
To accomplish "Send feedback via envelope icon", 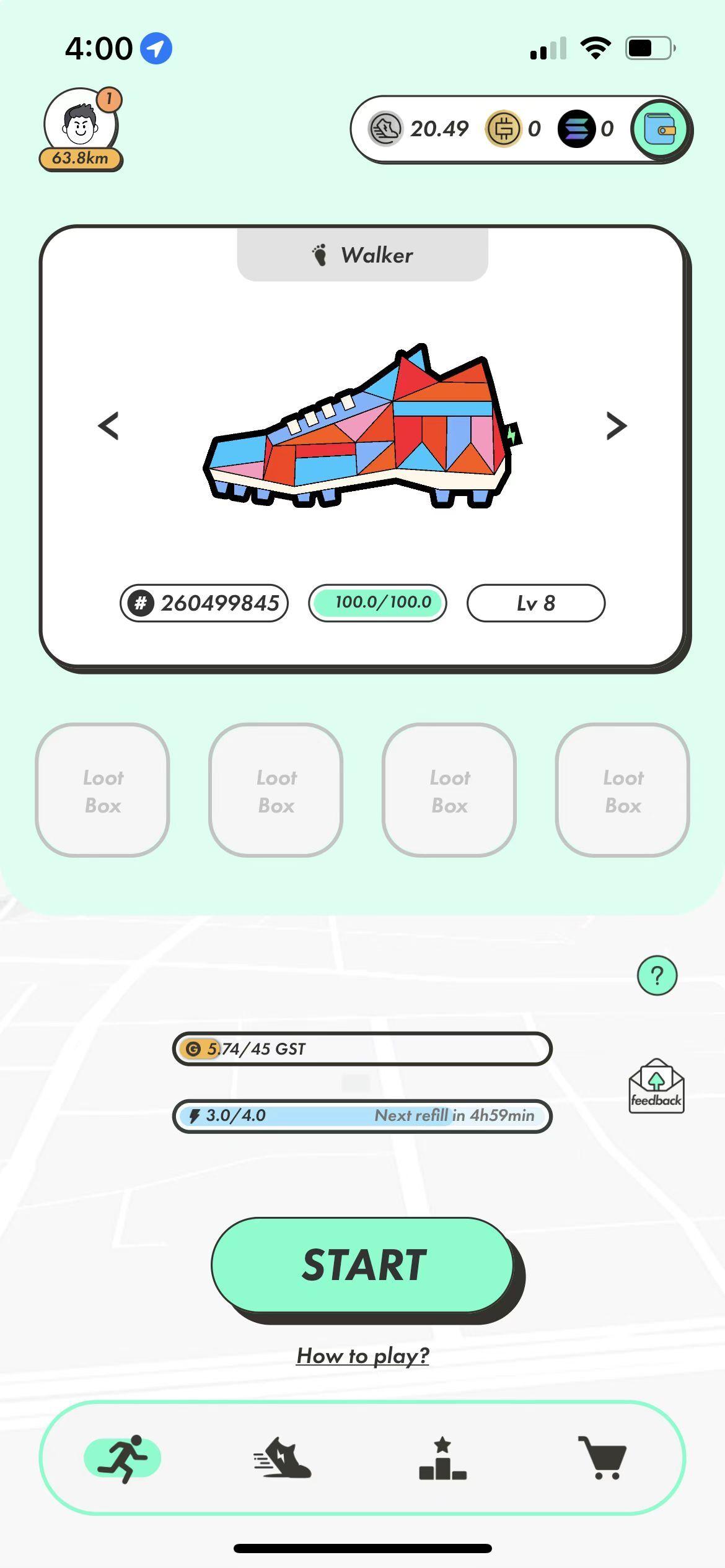I will tap(656, 1087).
